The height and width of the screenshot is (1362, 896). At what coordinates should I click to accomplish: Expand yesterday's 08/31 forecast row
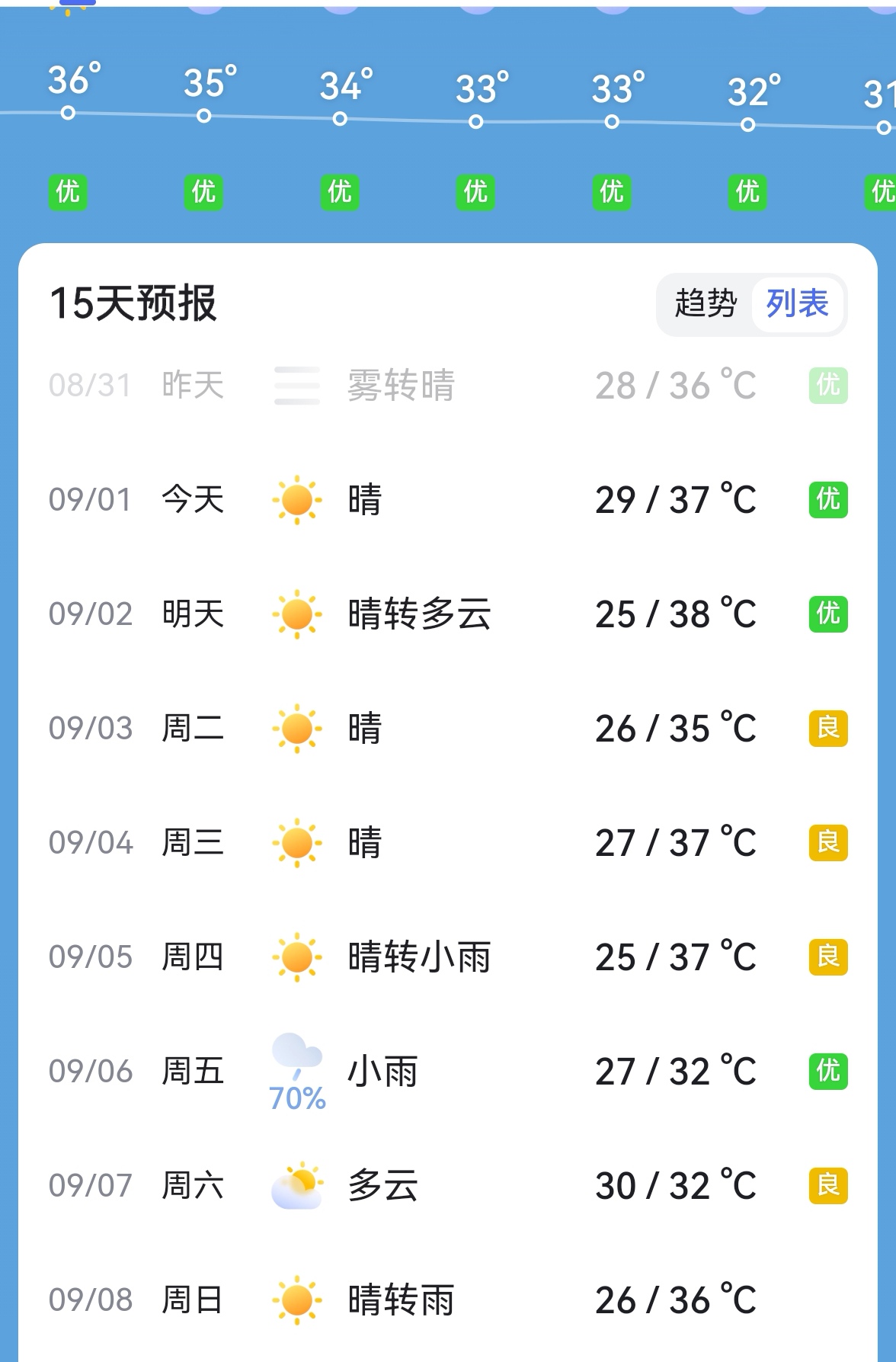tap(448, 386)
